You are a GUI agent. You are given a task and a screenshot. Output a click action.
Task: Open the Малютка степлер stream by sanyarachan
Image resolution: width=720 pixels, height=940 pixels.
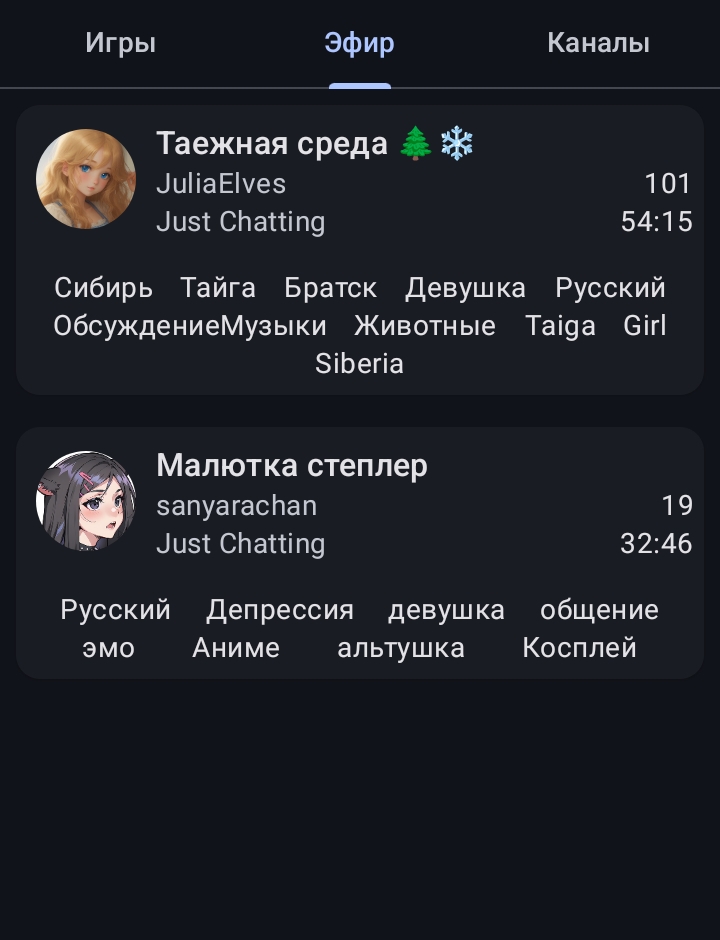click(360, 553)
